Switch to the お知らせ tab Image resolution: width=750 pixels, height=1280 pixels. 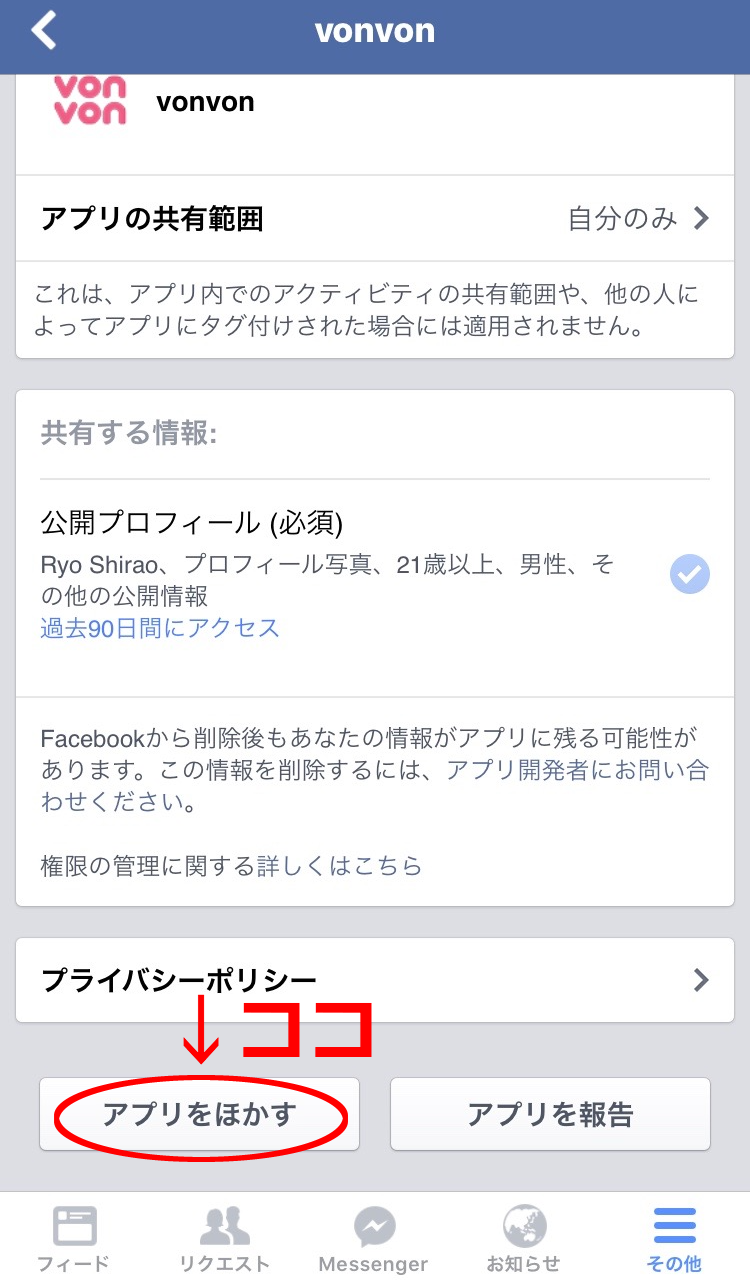point(524,1238)
